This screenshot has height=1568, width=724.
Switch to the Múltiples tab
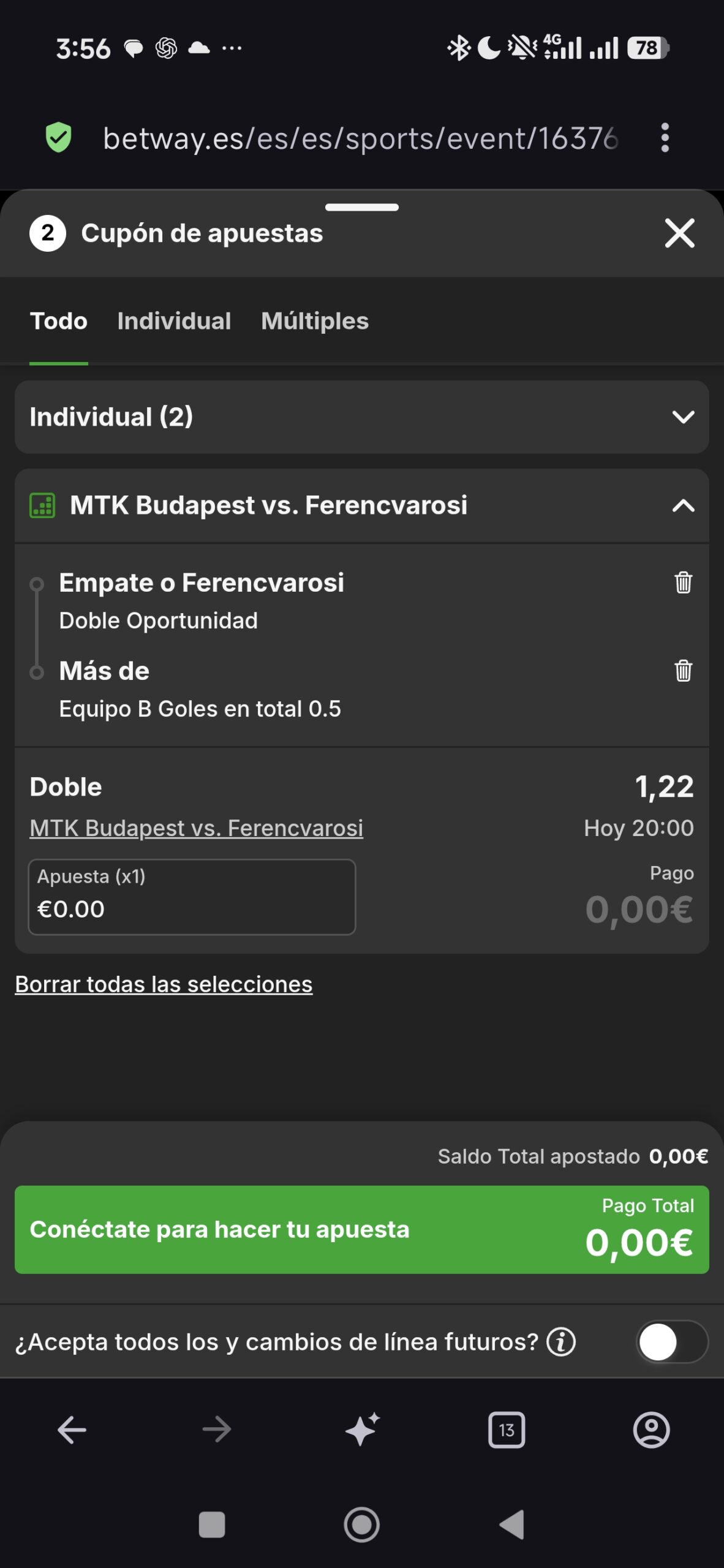315,321
